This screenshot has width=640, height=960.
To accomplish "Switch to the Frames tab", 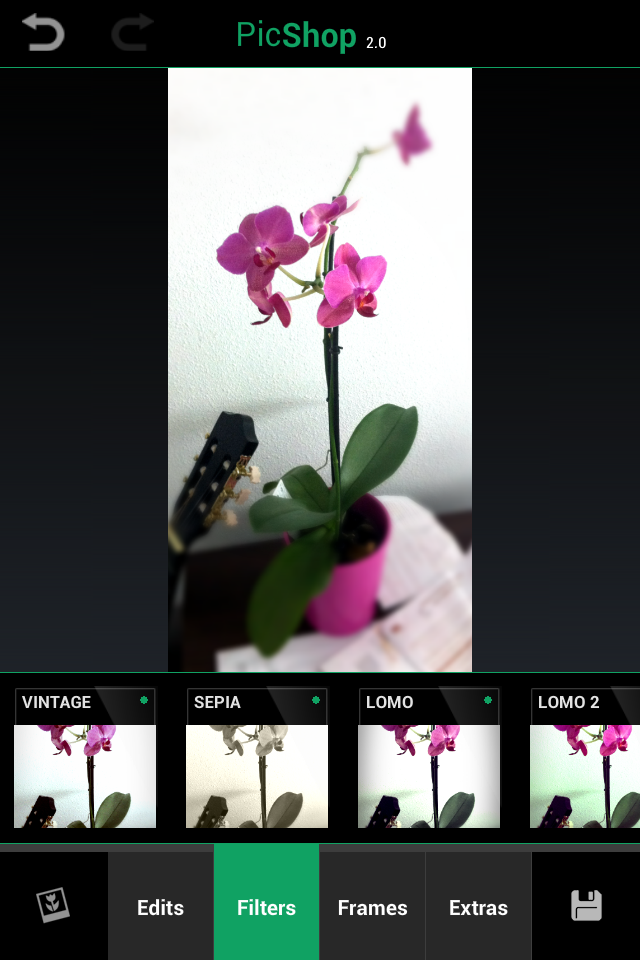I will tap(372, 907).
